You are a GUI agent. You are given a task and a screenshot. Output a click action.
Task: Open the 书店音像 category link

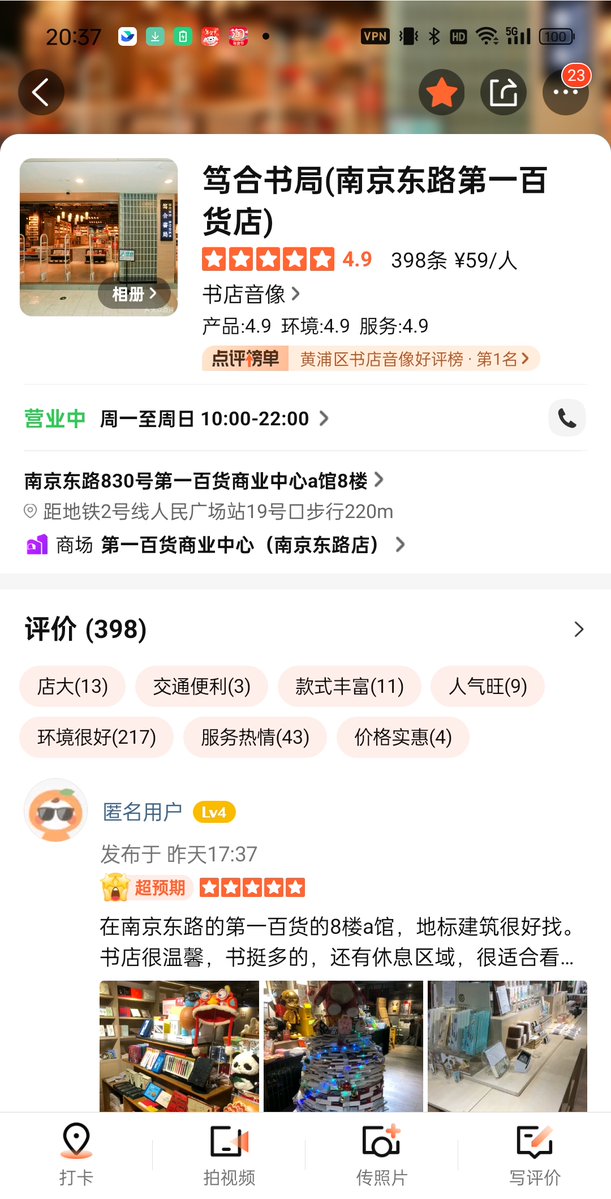251,294
